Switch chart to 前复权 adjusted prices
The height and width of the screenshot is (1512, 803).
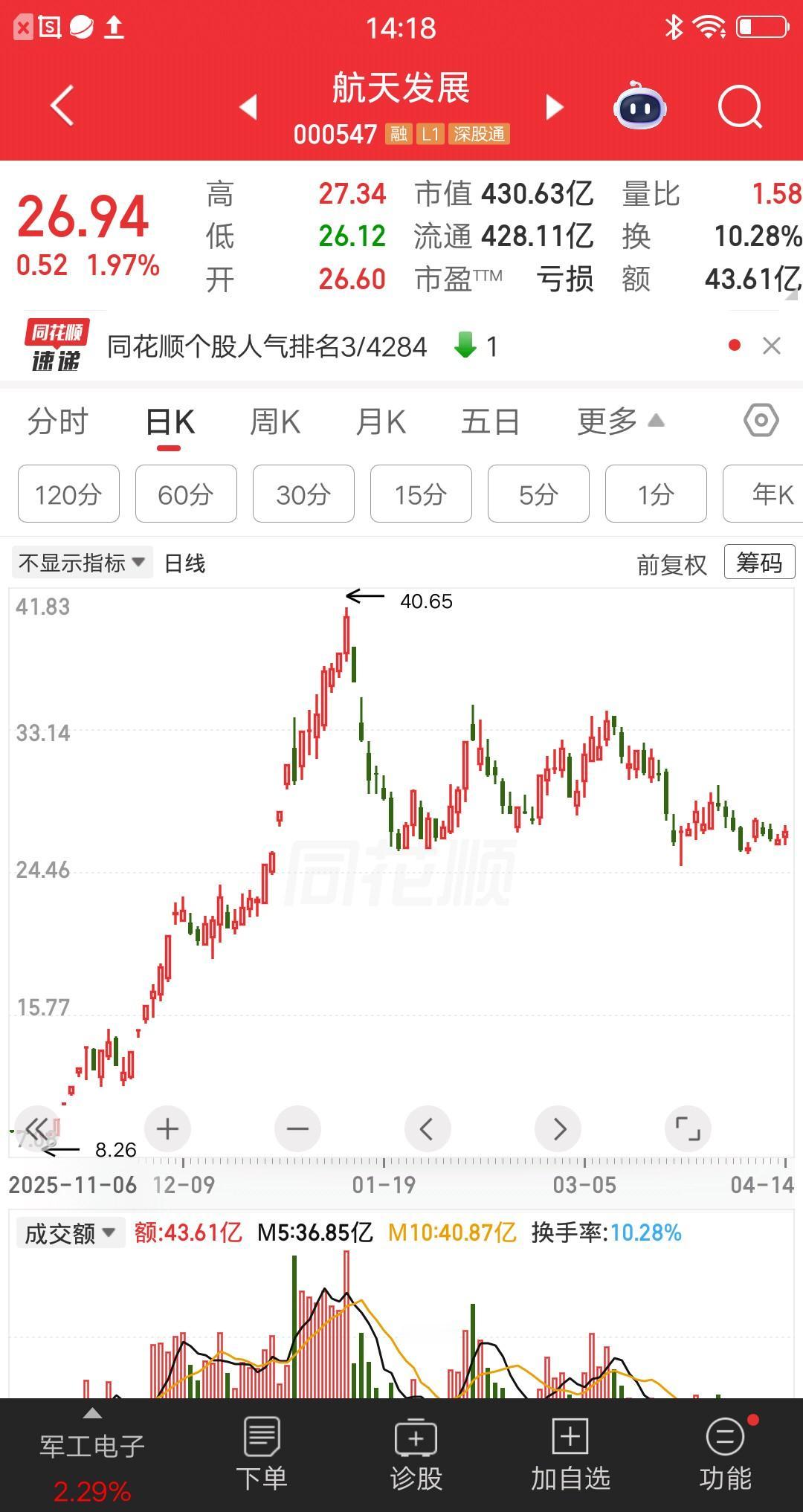coord(671,563)
